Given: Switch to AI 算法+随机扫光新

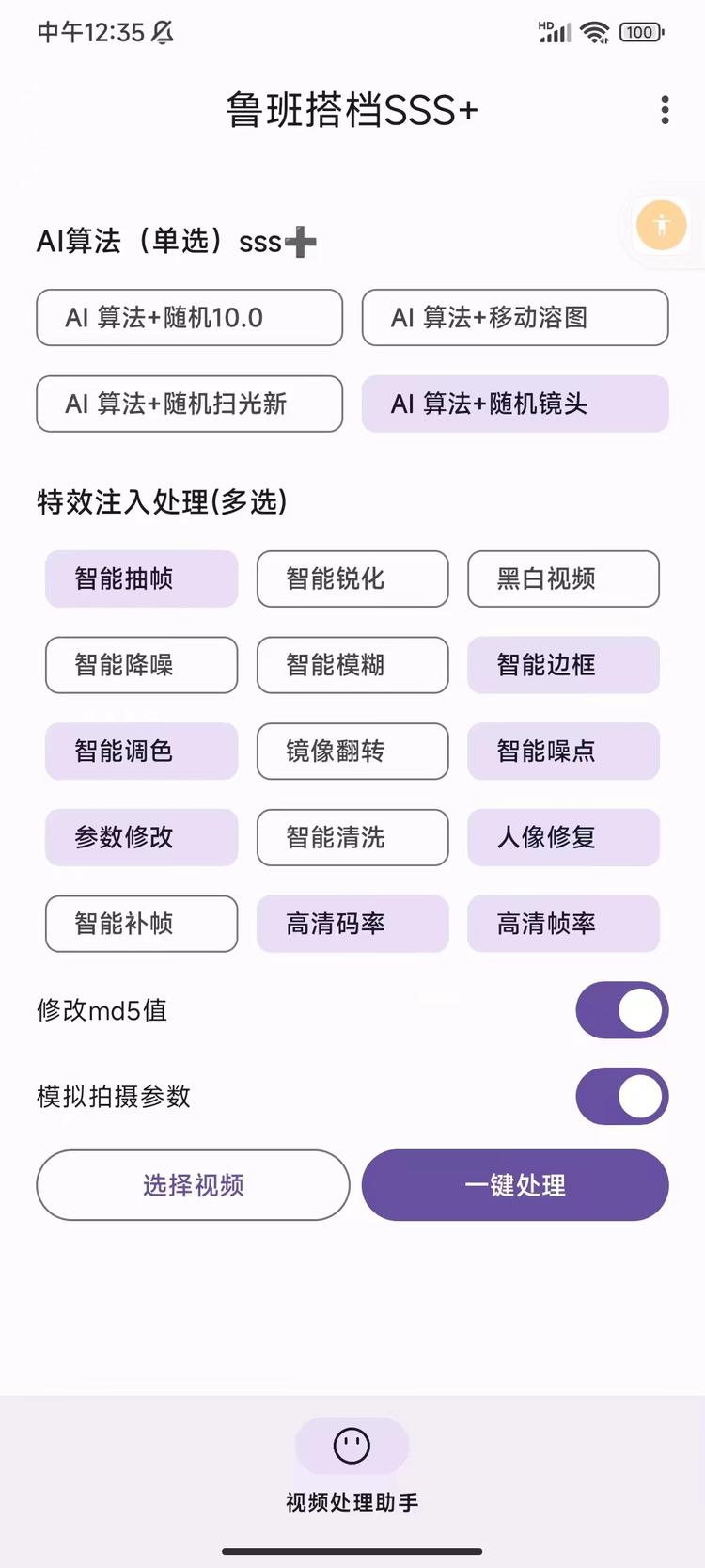Looking at the screenshot, I should tap(188, 404).
